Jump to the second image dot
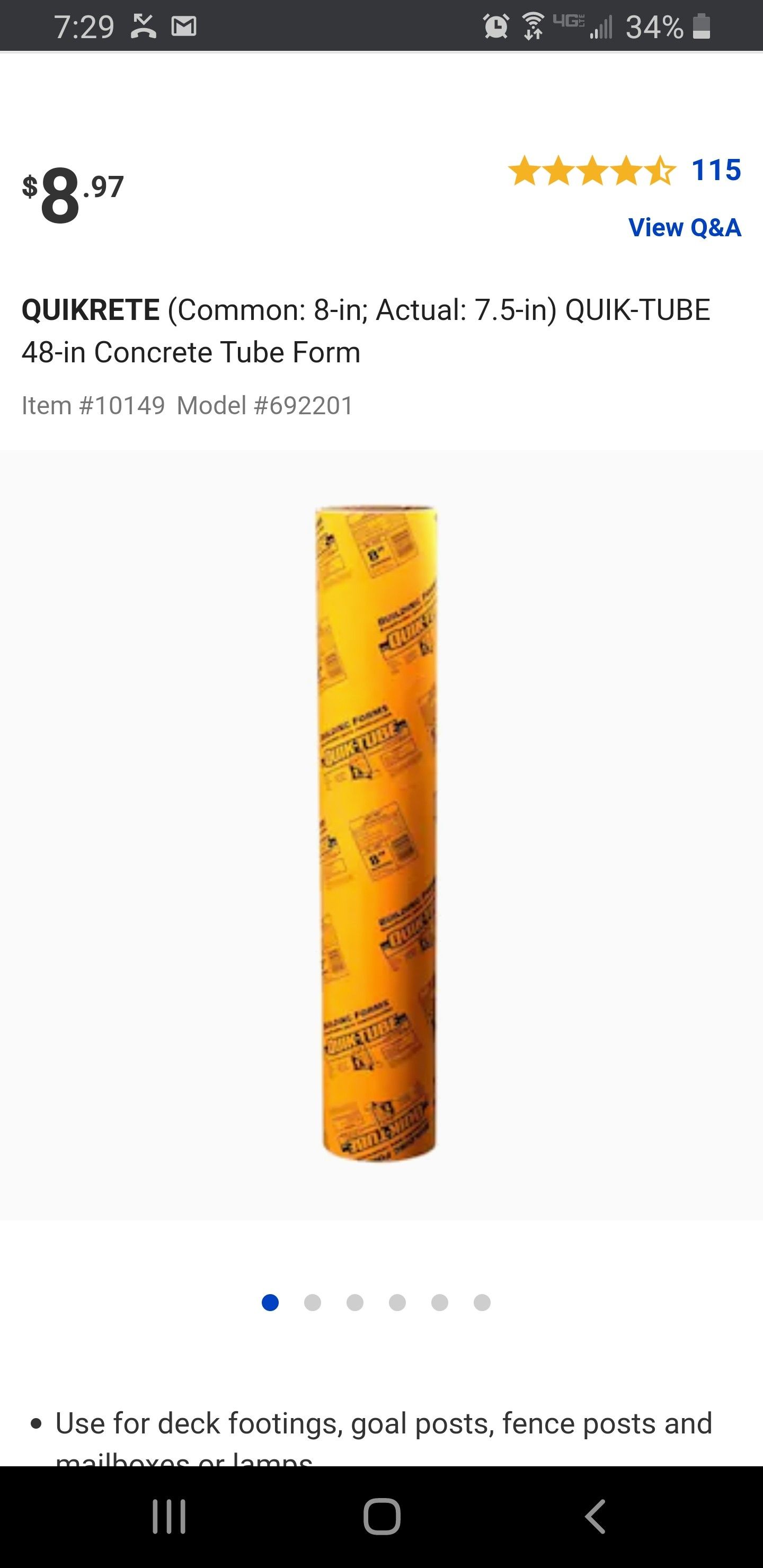 [313, 1302]
